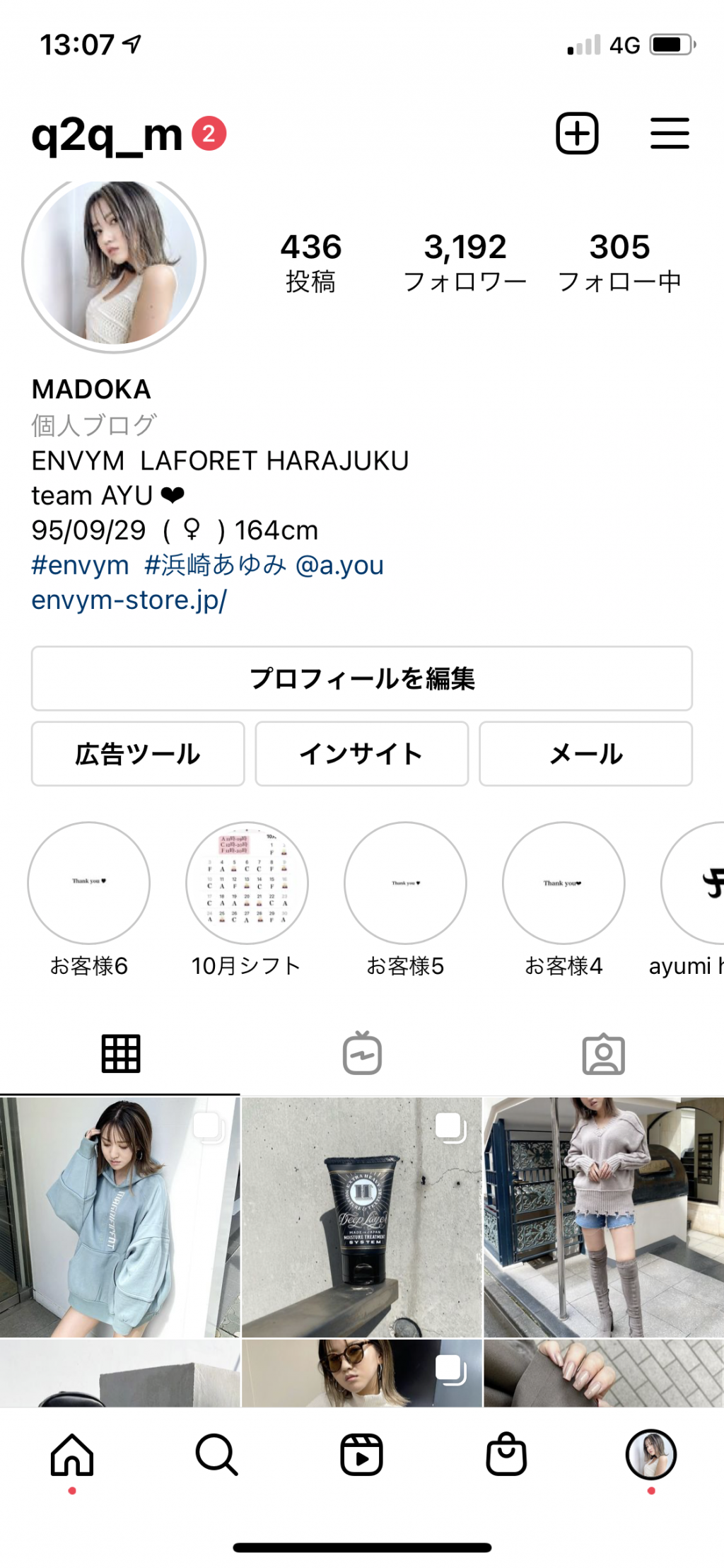Open the 305 following list
This screenshot has height=1568, width=724.
[x=619, y=262]
